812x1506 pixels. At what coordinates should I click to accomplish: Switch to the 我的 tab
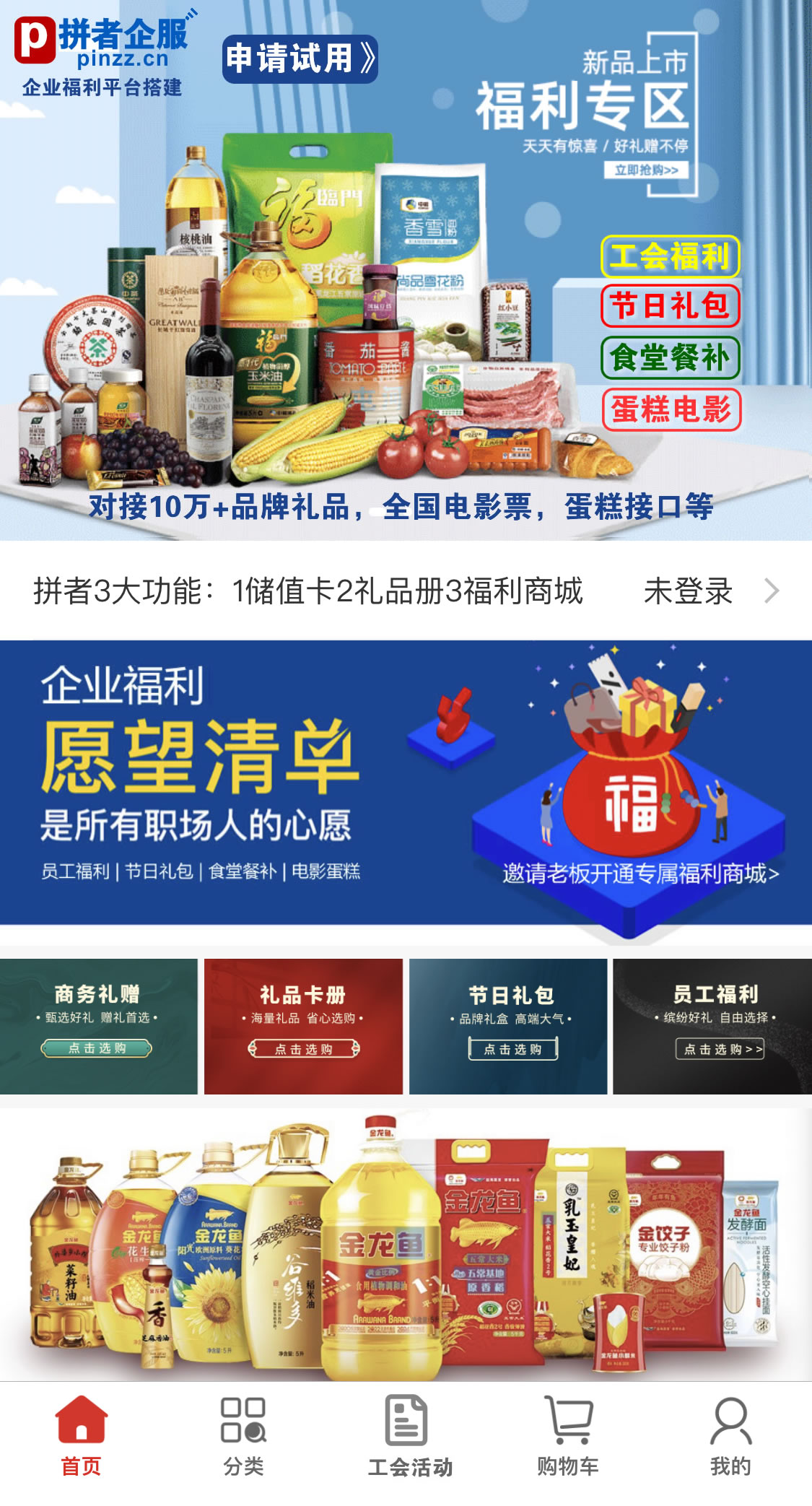tap(730, 1436)
